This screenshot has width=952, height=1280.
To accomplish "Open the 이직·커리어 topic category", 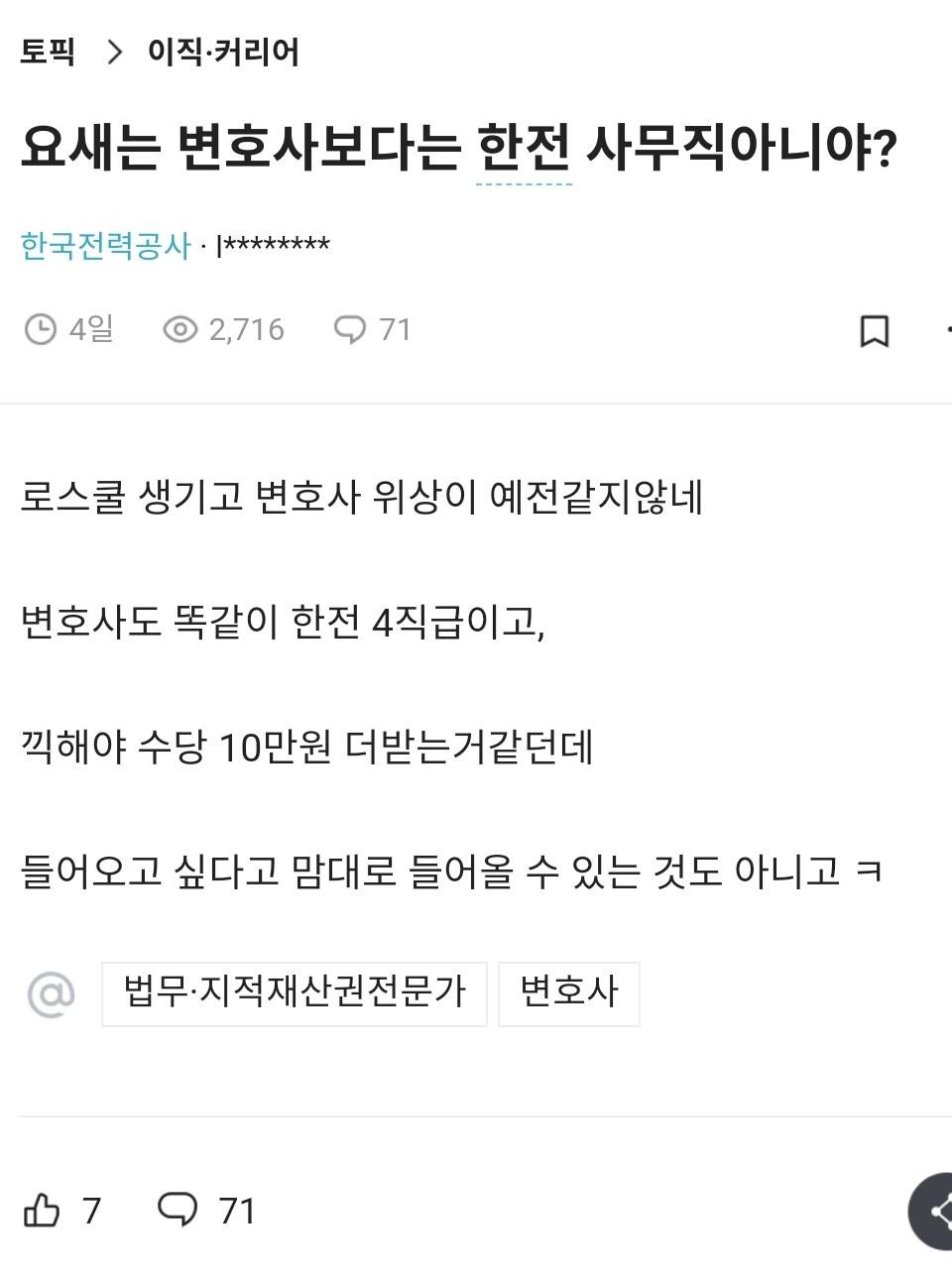I will (x=223, y=52).
